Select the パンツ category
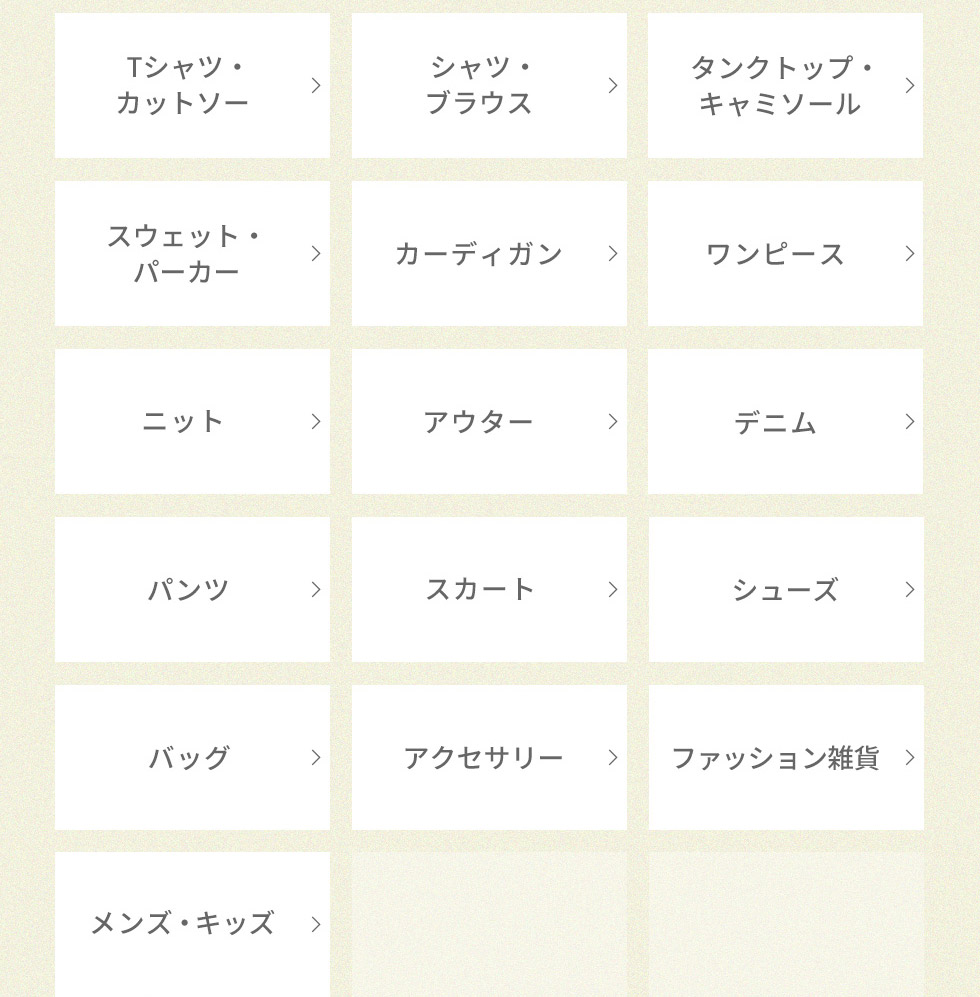The width and height of the screenshot is (980, 997). click(192, 589)
